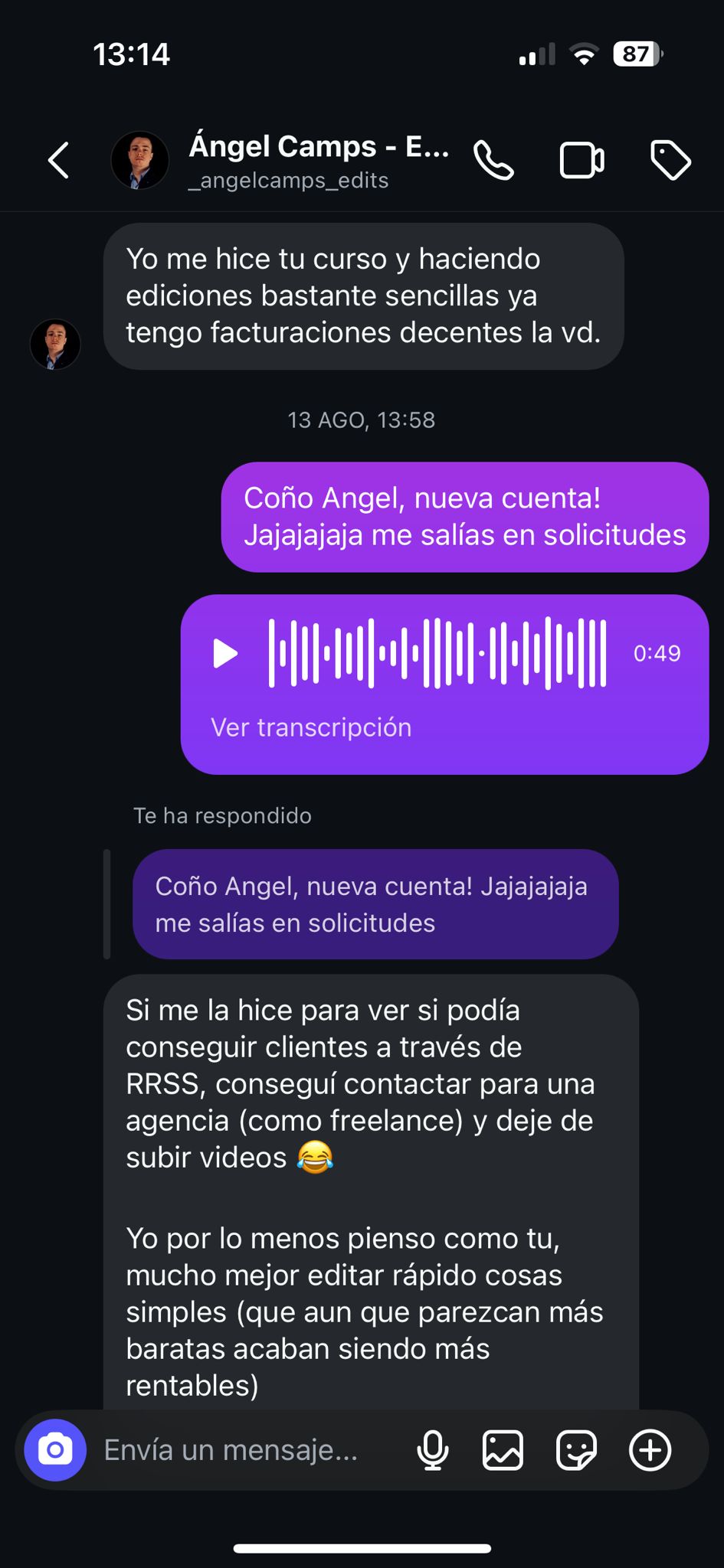Tap Ángel's avatar beside his message
Image resolution: width=724 pixels, height=1568 pixels.
pos(55,345)
